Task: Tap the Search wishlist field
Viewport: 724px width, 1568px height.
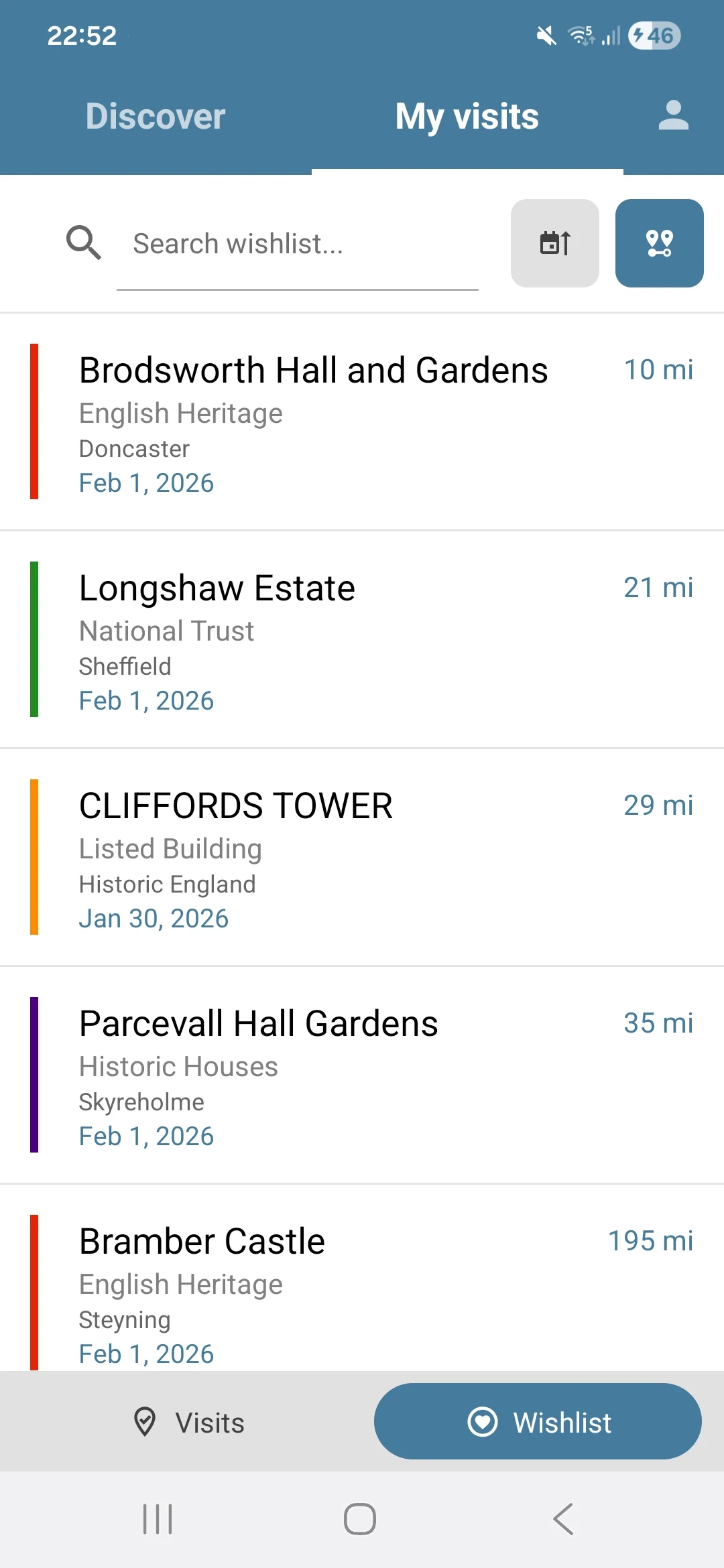Action: 297,244
